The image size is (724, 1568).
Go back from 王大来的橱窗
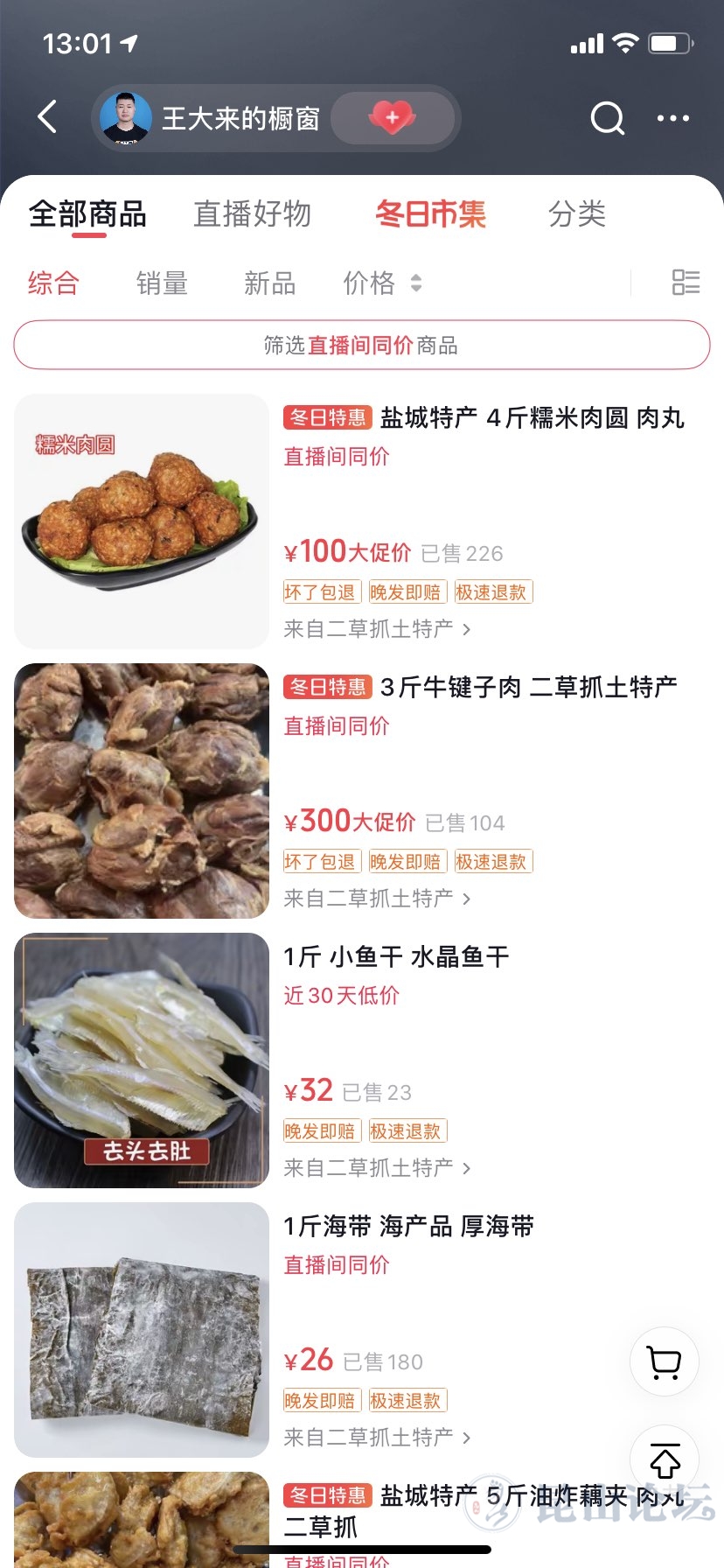48,117
